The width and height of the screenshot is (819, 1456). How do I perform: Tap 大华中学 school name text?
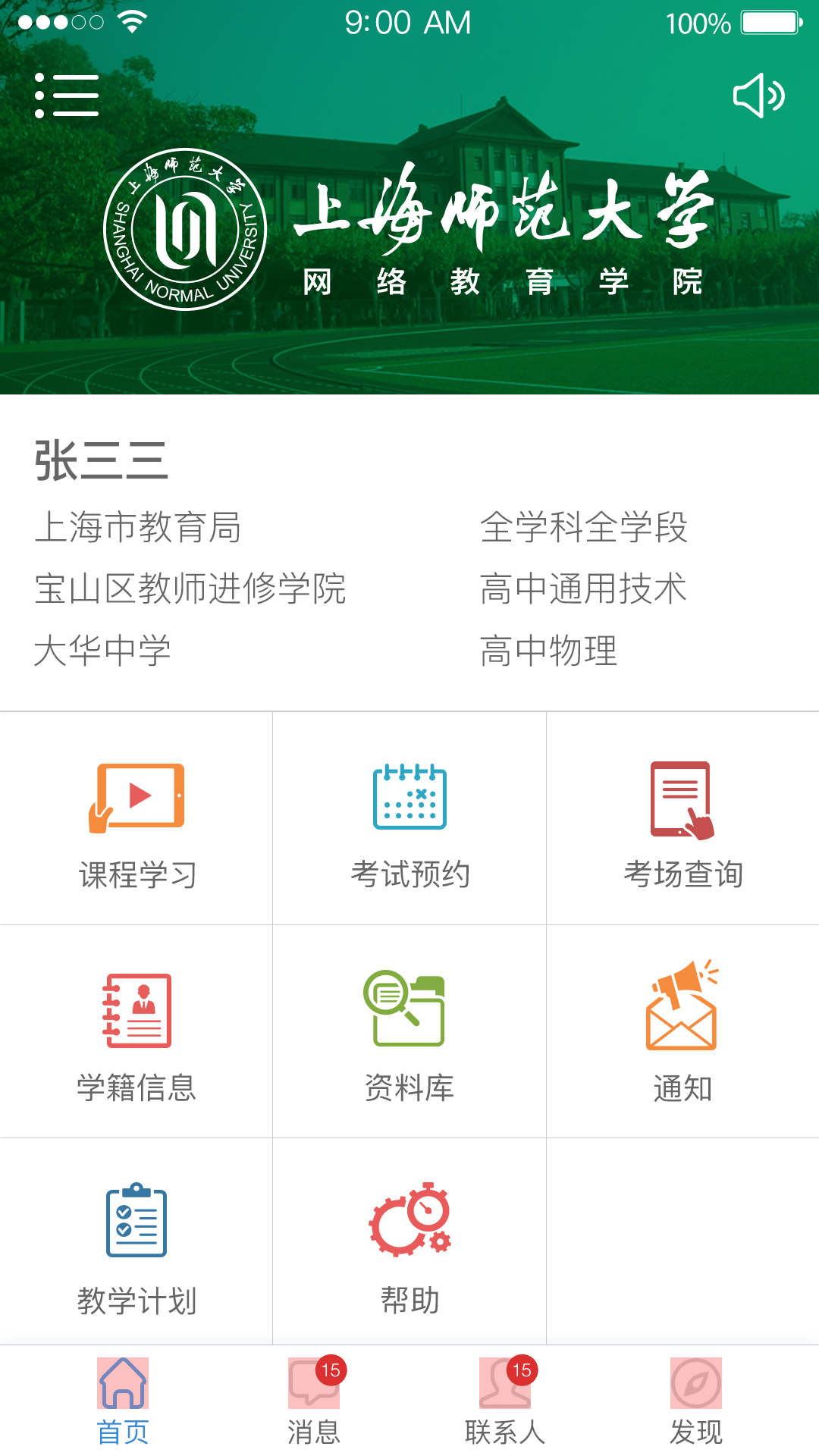pos(102,648)
